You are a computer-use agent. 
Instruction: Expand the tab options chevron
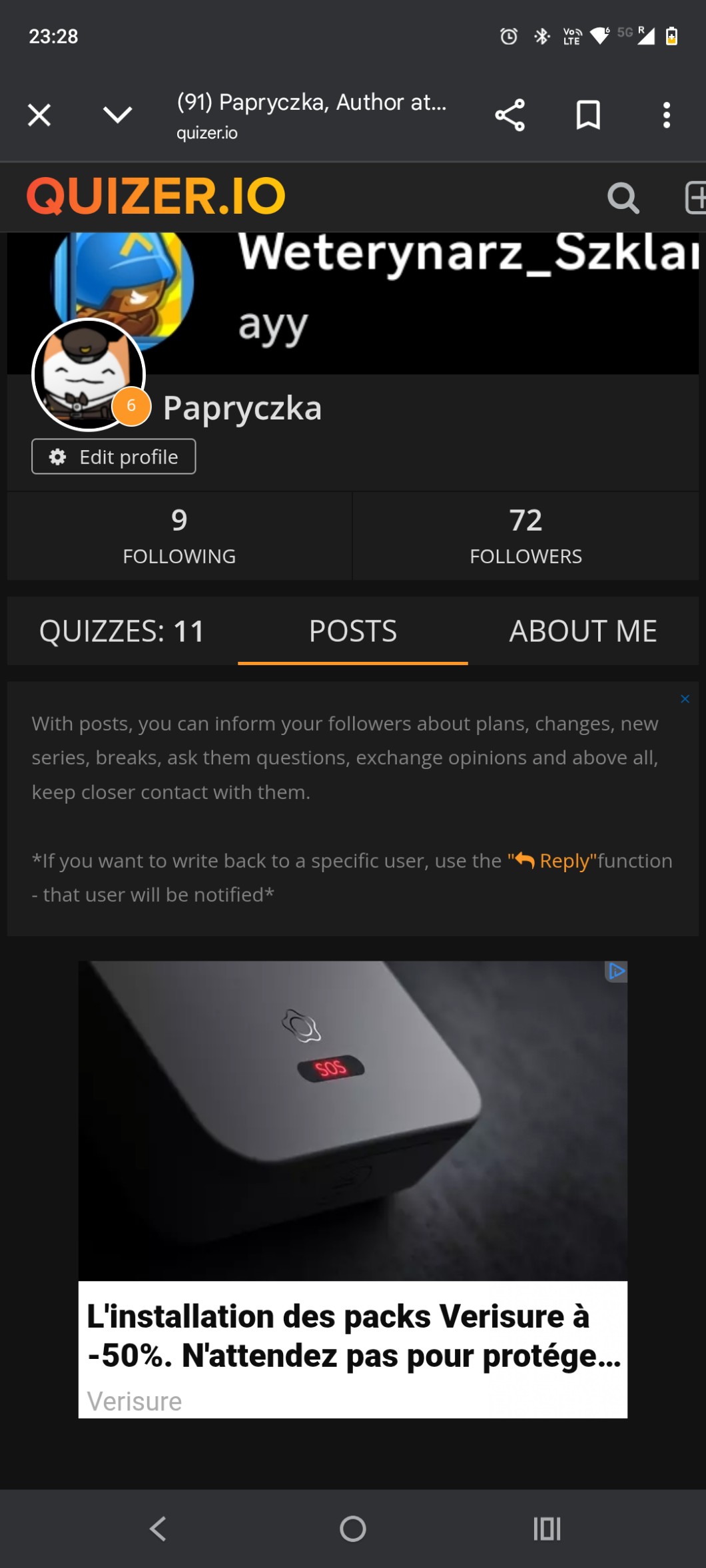[x=117, y=115]
